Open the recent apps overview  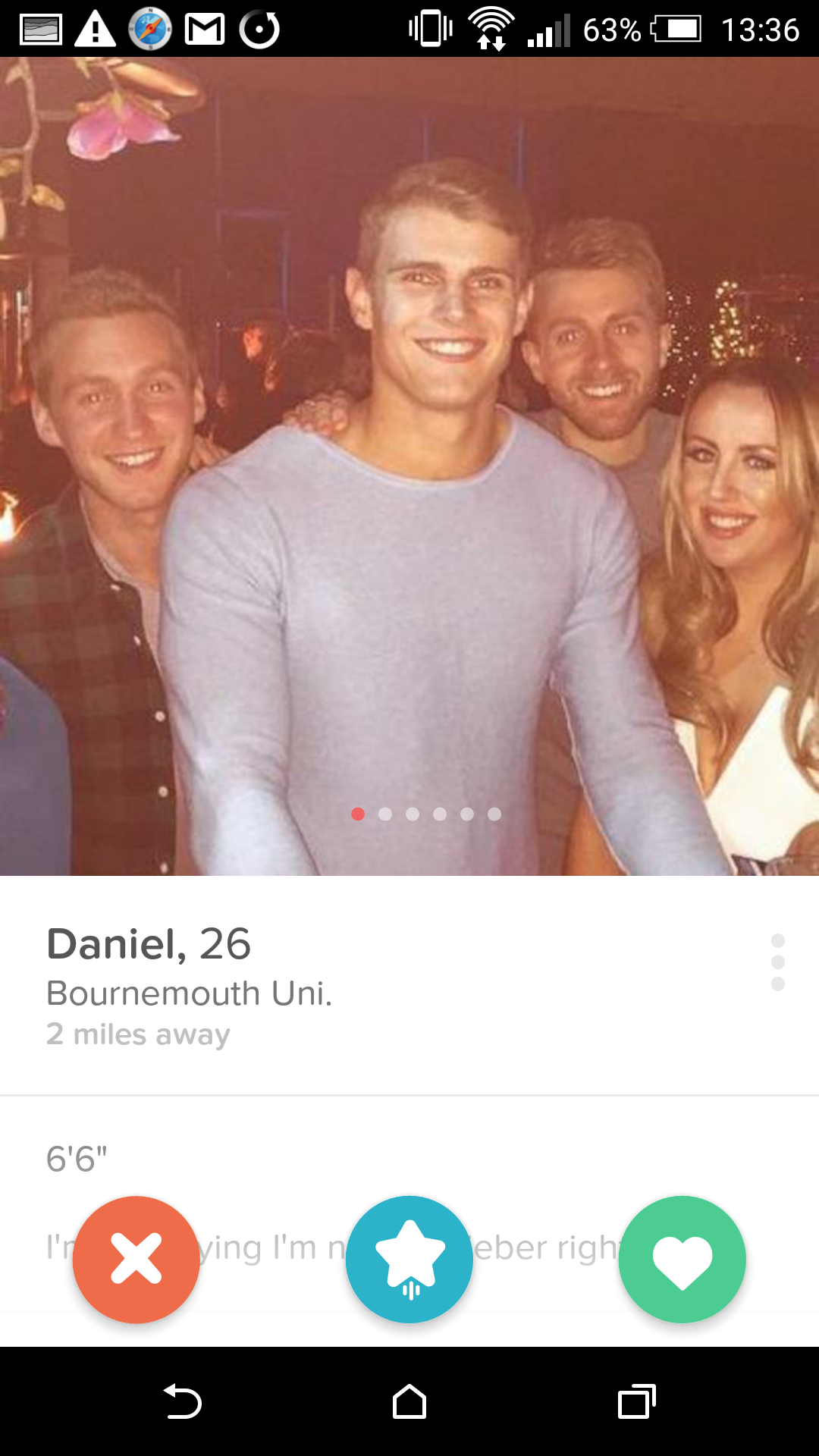[x=636, y=1401]
